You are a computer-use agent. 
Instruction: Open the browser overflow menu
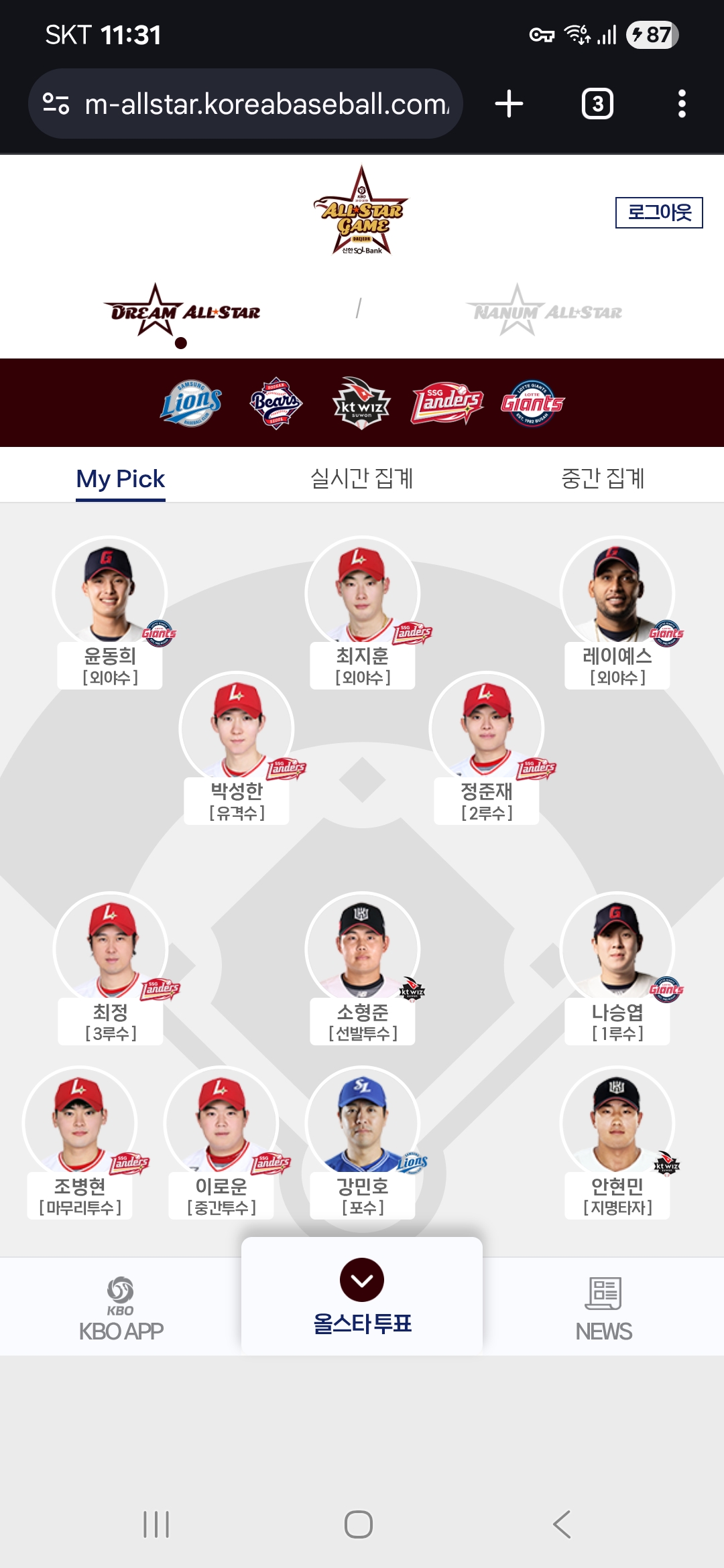coord(682,104)
